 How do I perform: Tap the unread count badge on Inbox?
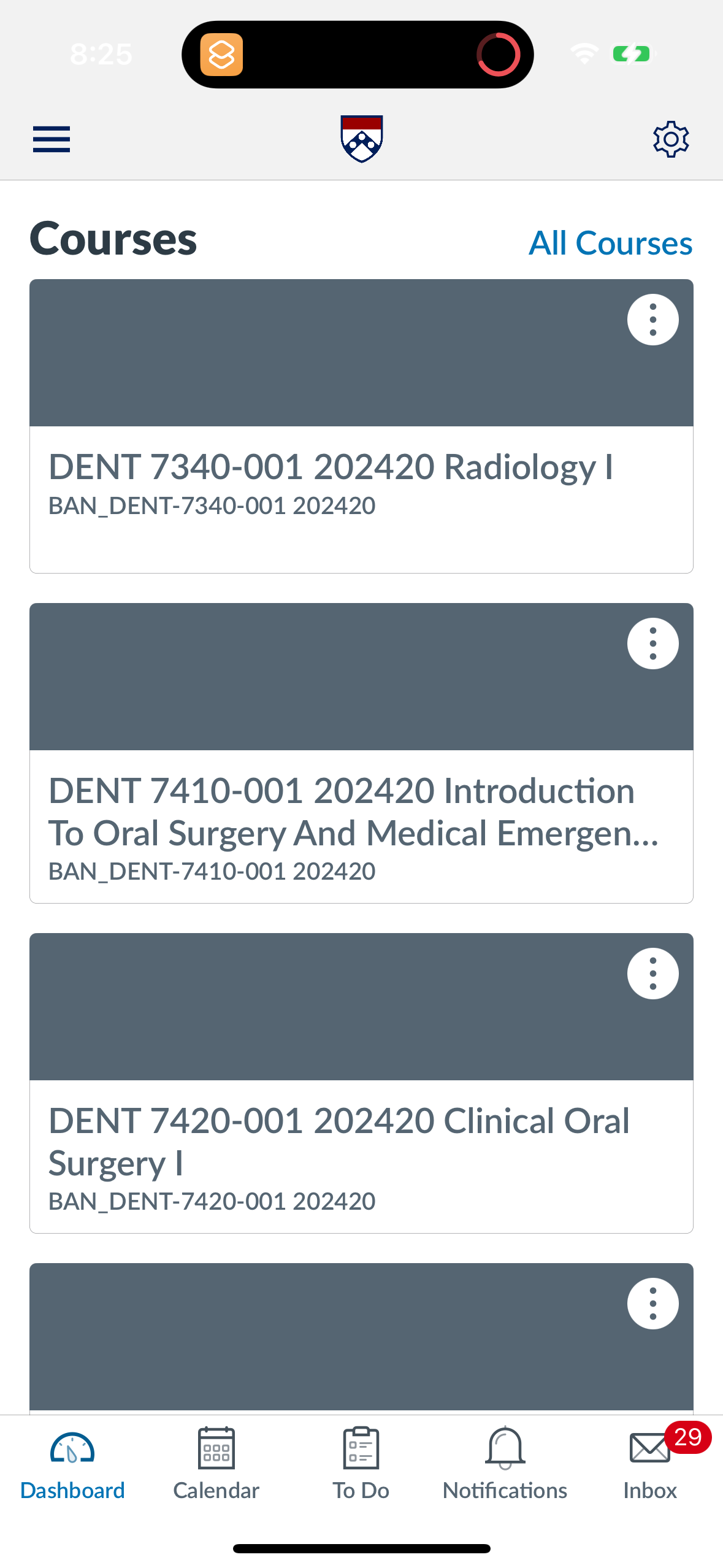(686, 1424)
